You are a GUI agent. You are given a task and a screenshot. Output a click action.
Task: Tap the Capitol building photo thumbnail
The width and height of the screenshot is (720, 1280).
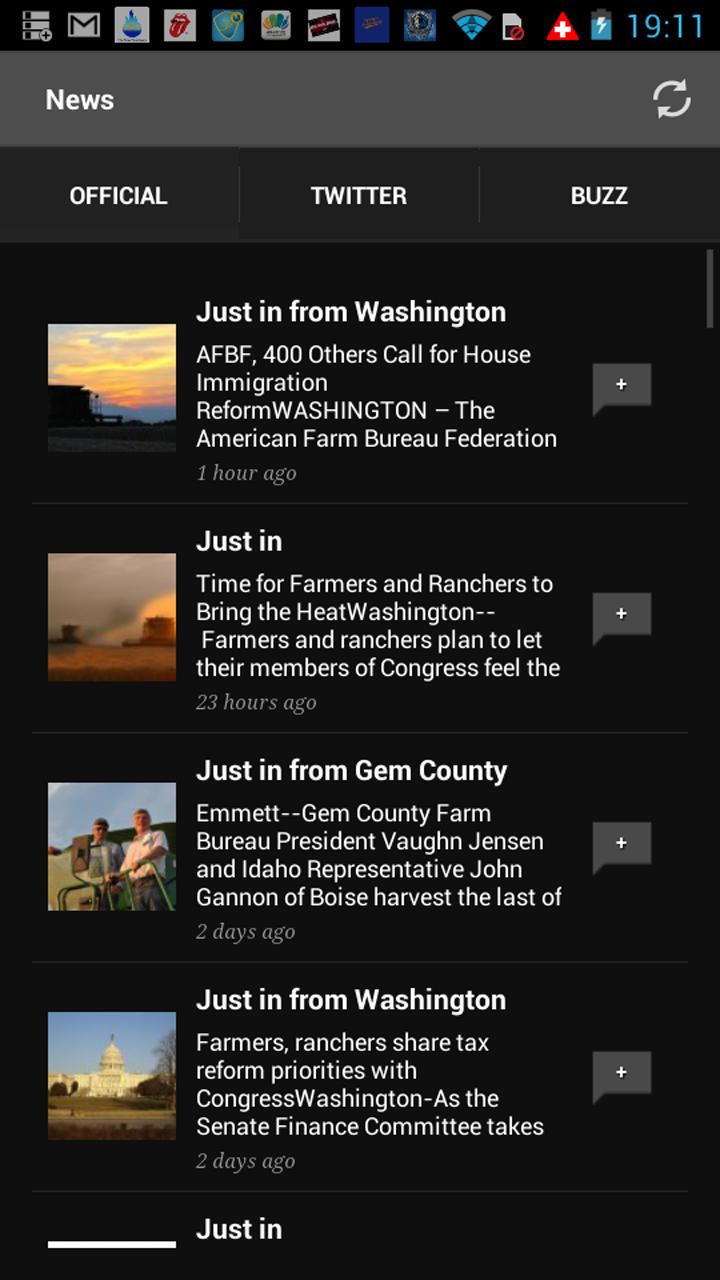point(111,1075)
